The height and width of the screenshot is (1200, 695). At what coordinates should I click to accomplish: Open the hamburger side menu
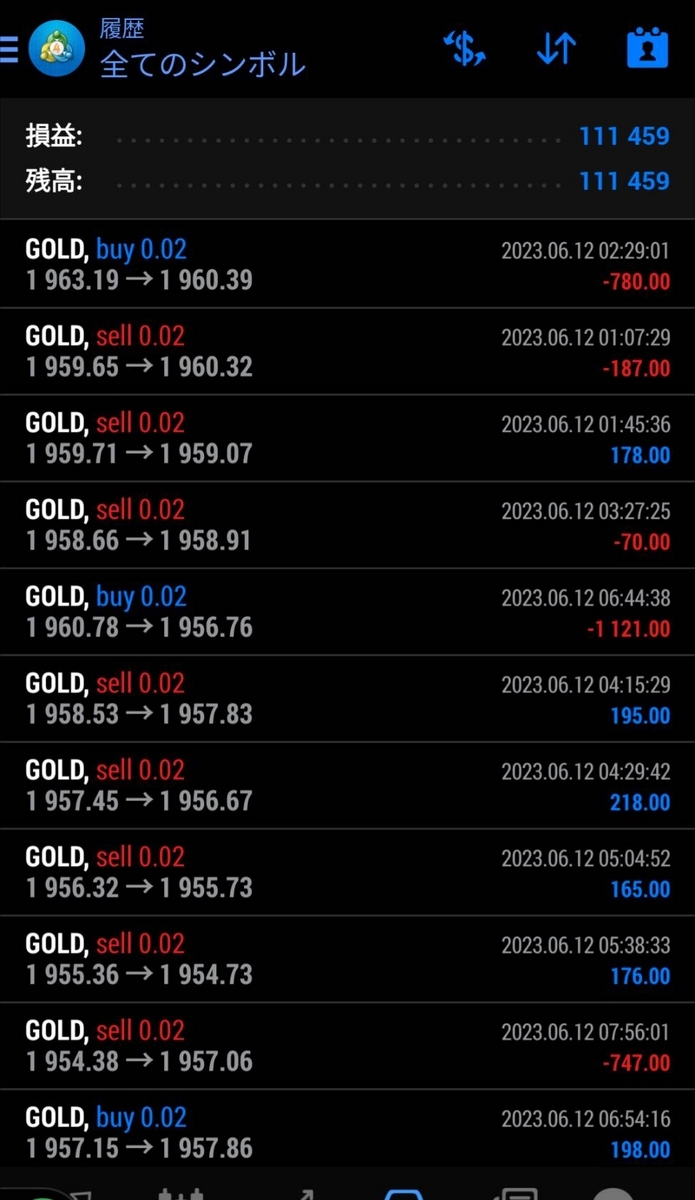[x=8, y=48]
